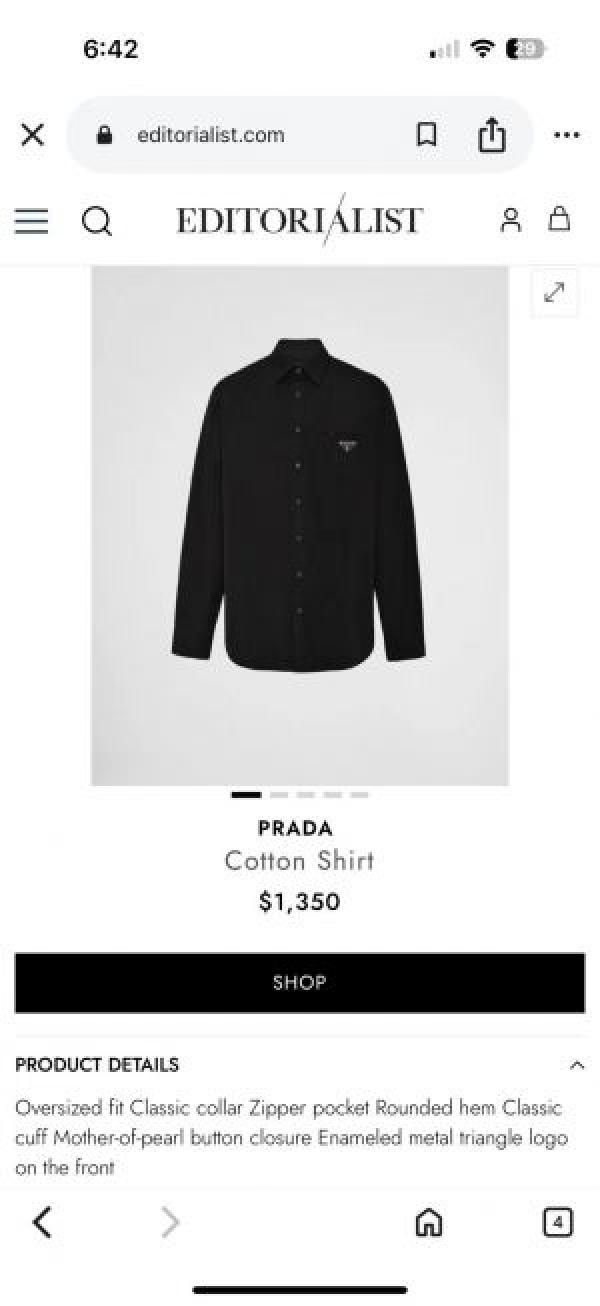Expand the product image to fullscreen
The image size is (600, 1306).
(554, 292)
